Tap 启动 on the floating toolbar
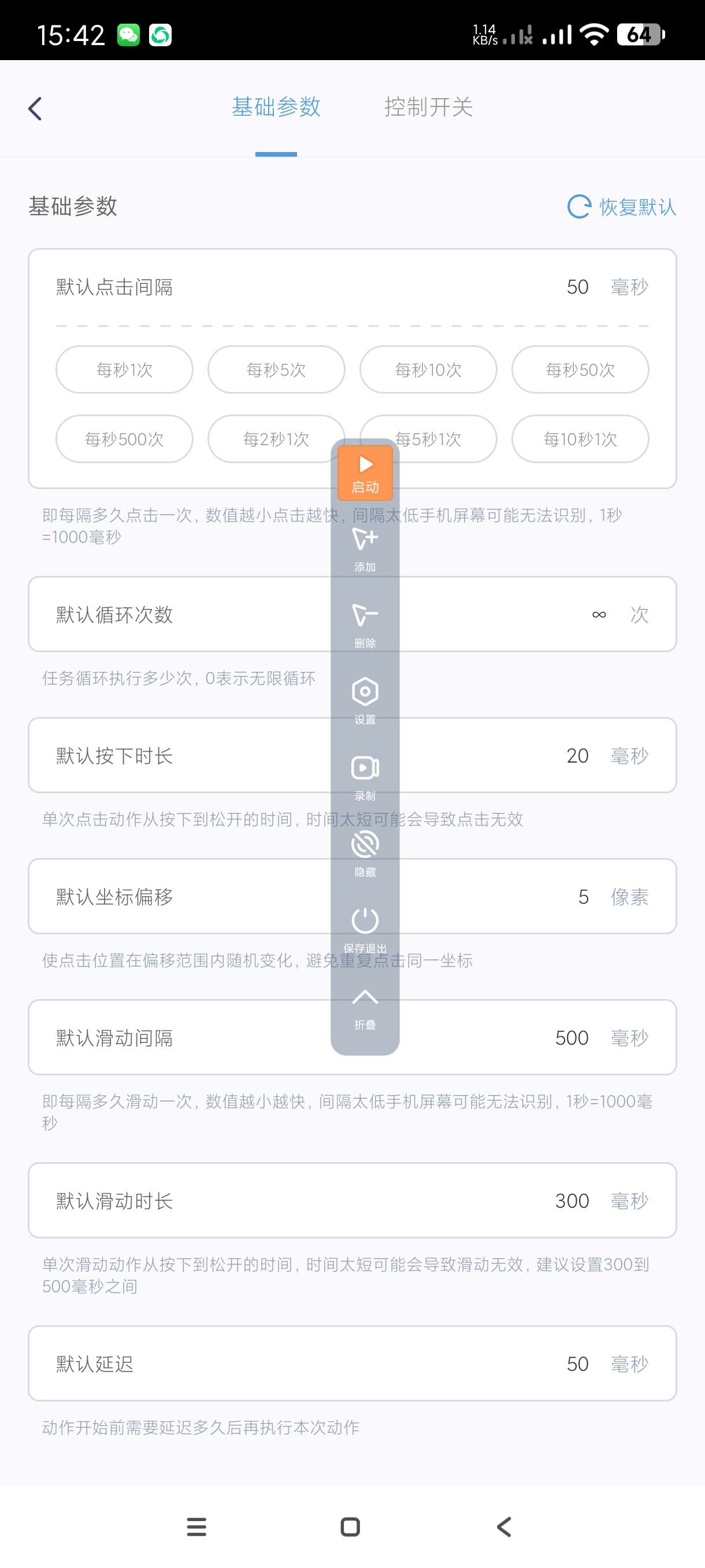Image resolution: width=705 pixels, height=1568 pixels. [365, 473]
